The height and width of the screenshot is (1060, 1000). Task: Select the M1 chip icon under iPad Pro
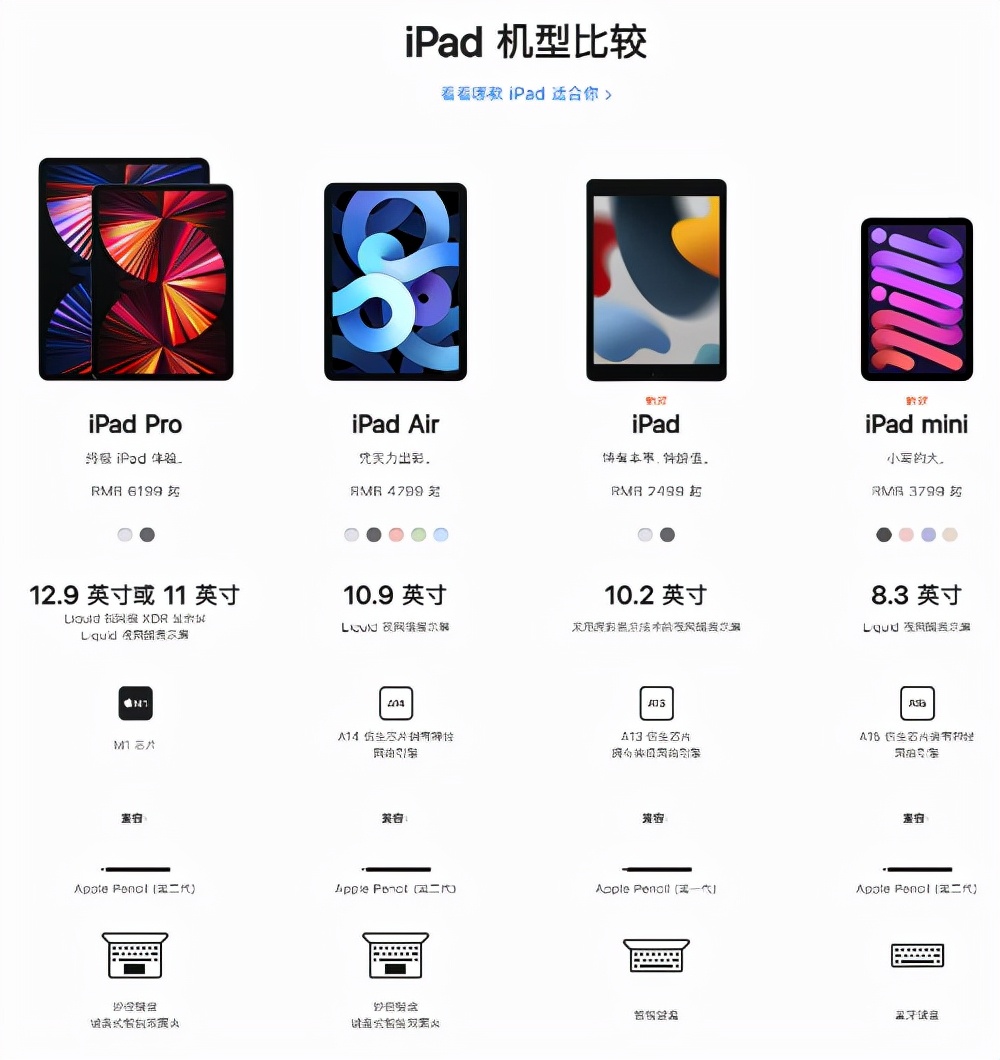click(135, 704)
